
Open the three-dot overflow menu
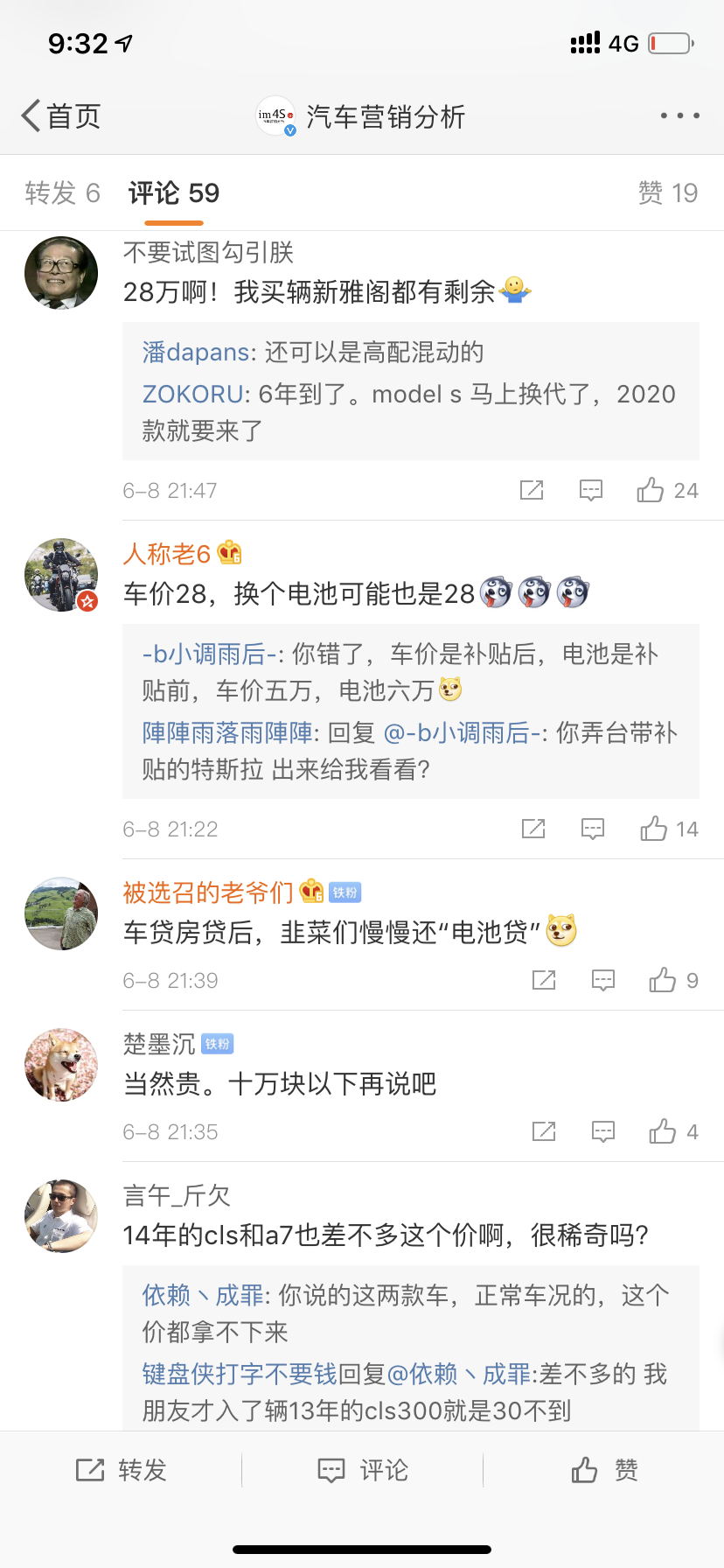(x=679, y=115)
